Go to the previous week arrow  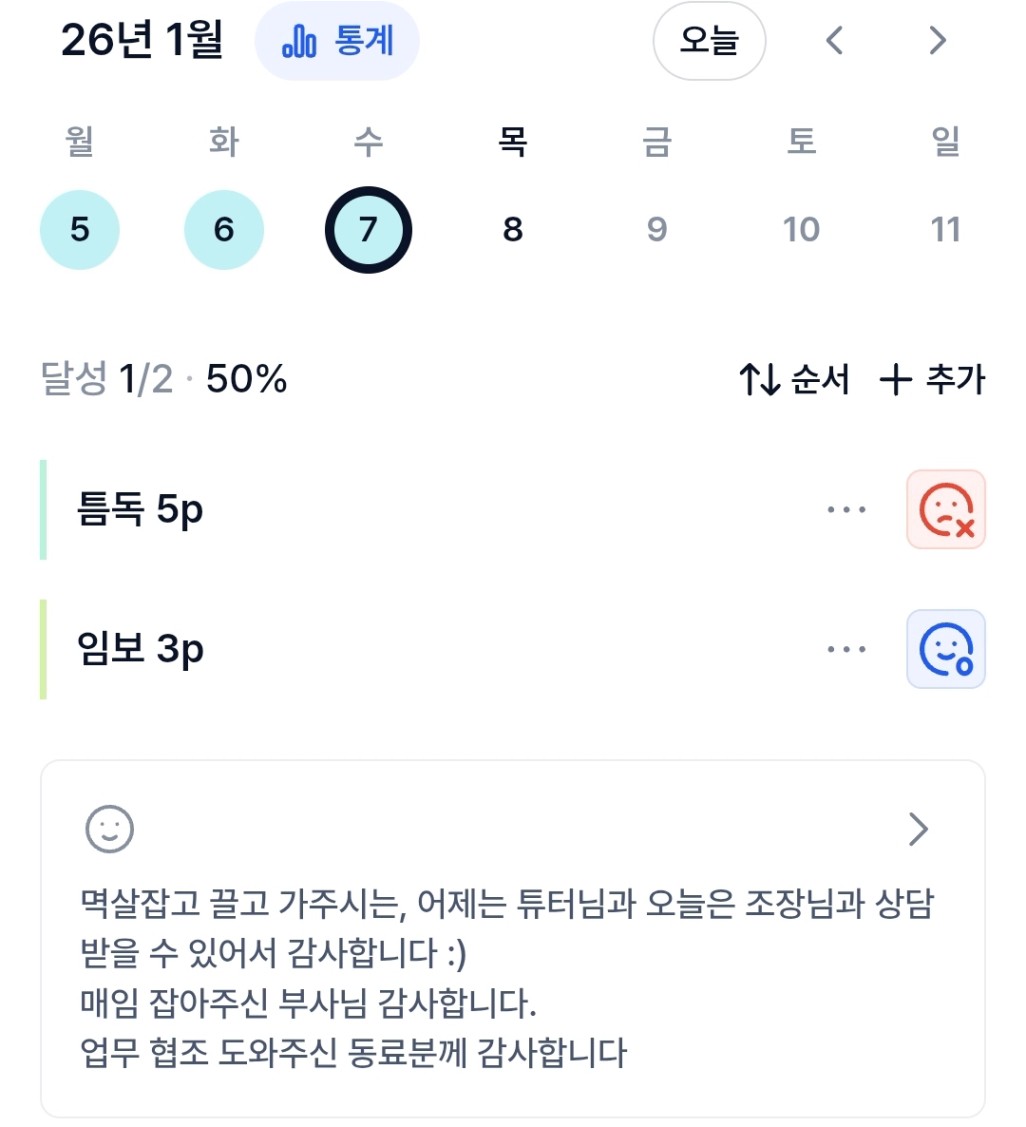tap(834, 41)
